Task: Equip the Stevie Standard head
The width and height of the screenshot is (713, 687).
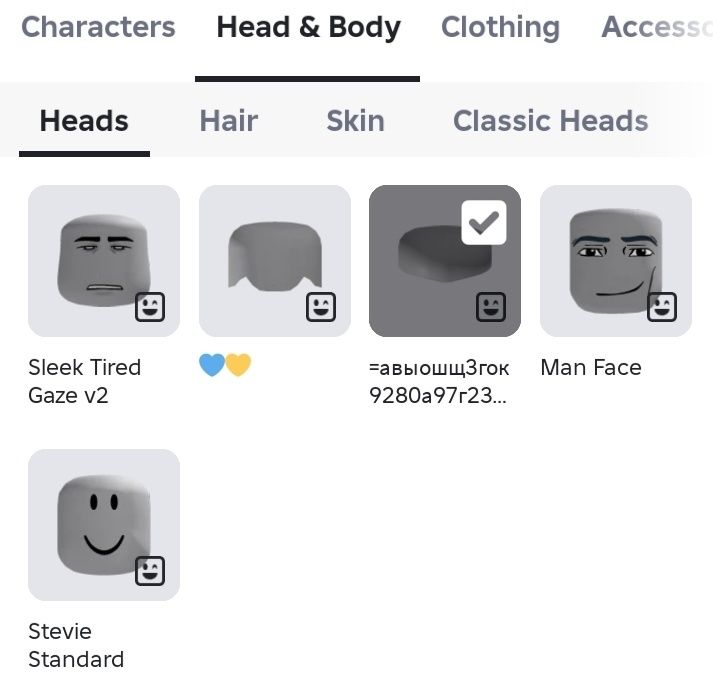Action: coord(104,525)
